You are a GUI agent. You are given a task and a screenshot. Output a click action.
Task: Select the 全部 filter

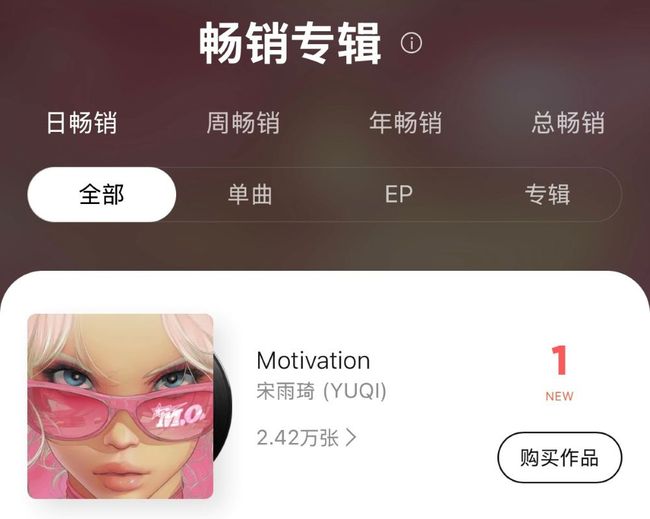(102, 194)
